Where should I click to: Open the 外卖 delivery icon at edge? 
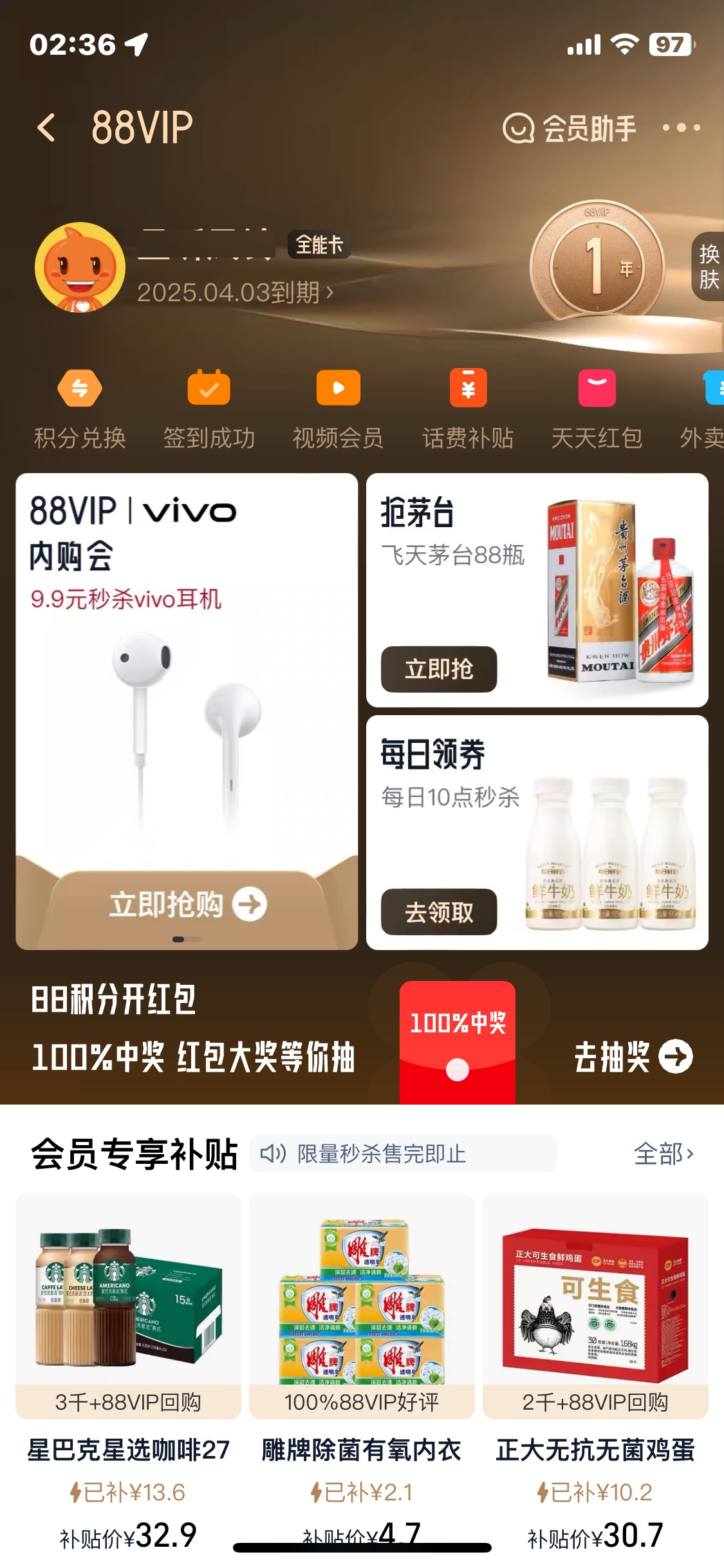(713, 388)
